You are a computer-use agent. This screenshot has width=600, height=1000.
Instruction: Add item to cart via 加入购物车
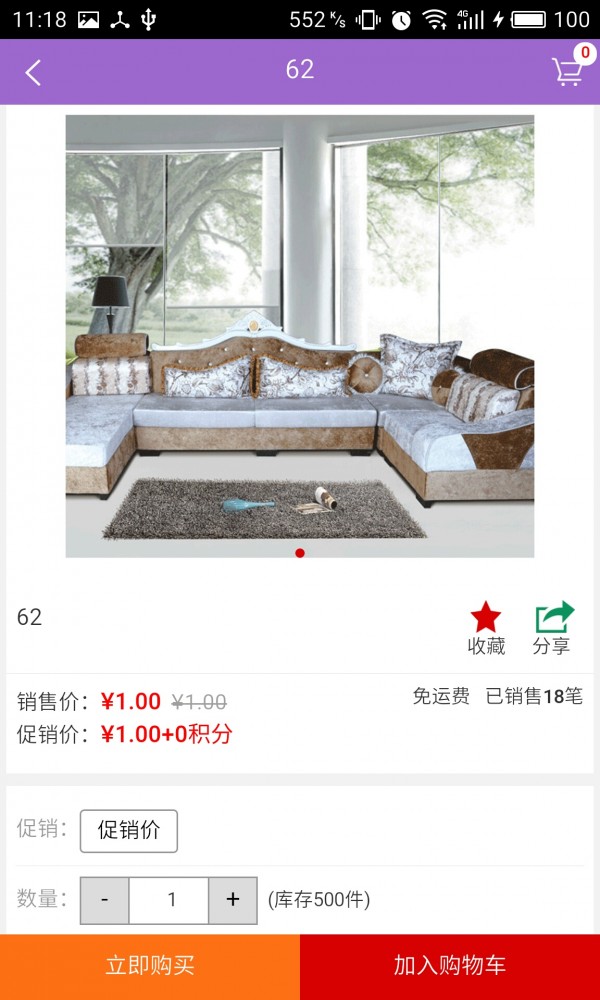450,966
